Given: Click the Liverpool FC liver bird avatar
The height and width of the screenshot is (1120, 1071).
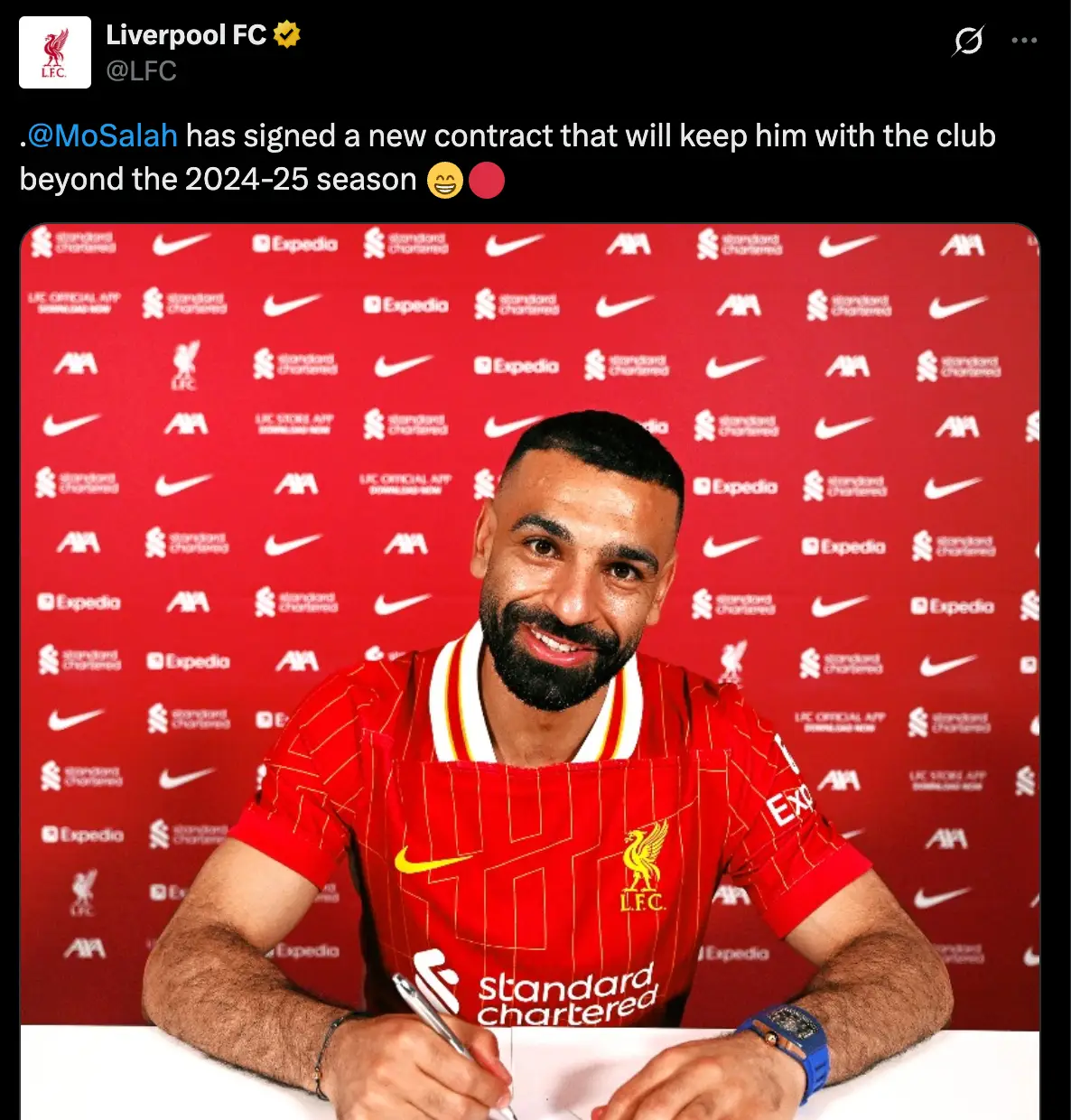Looking at the screenshot, I should pos(55,51).
